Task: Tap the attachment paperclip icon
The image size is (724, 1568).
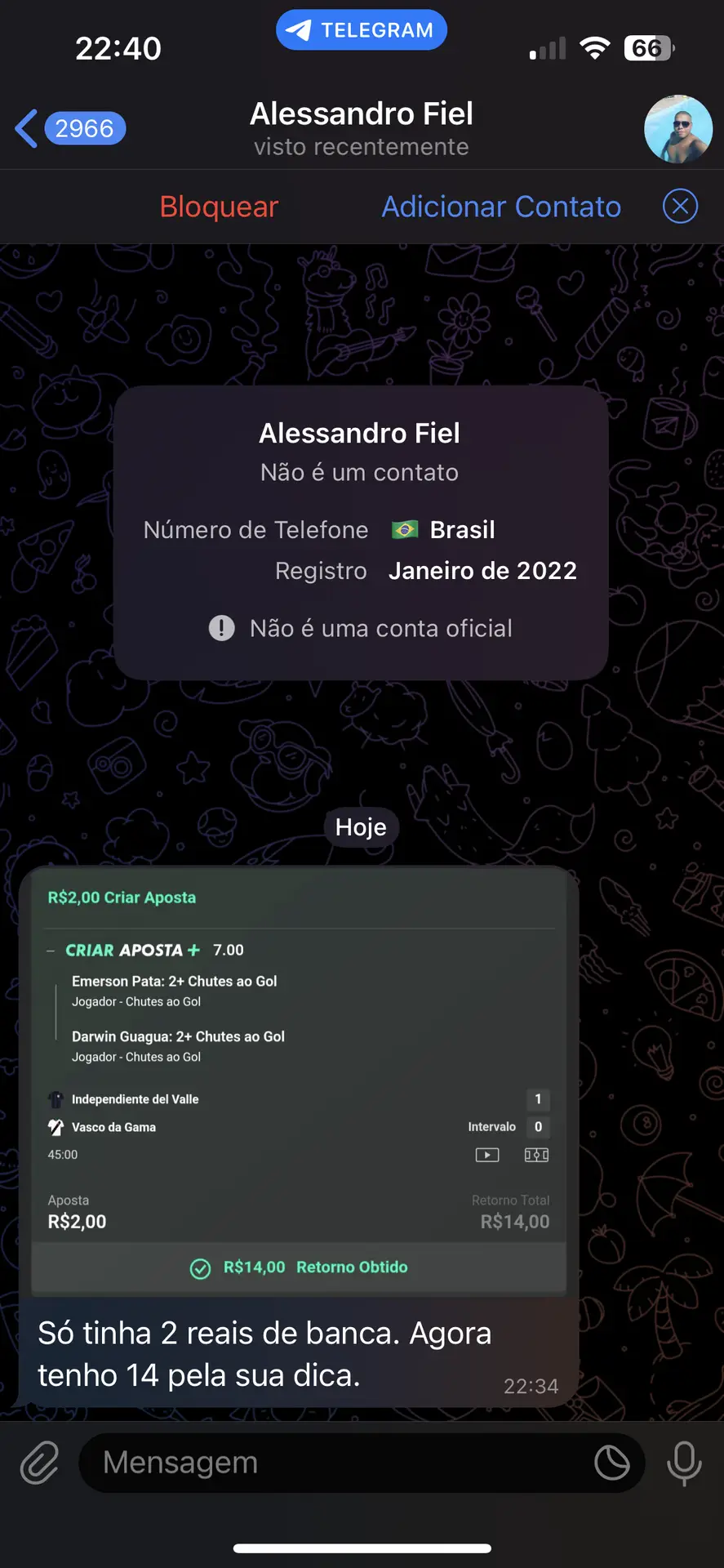Action: point(39,1462)
